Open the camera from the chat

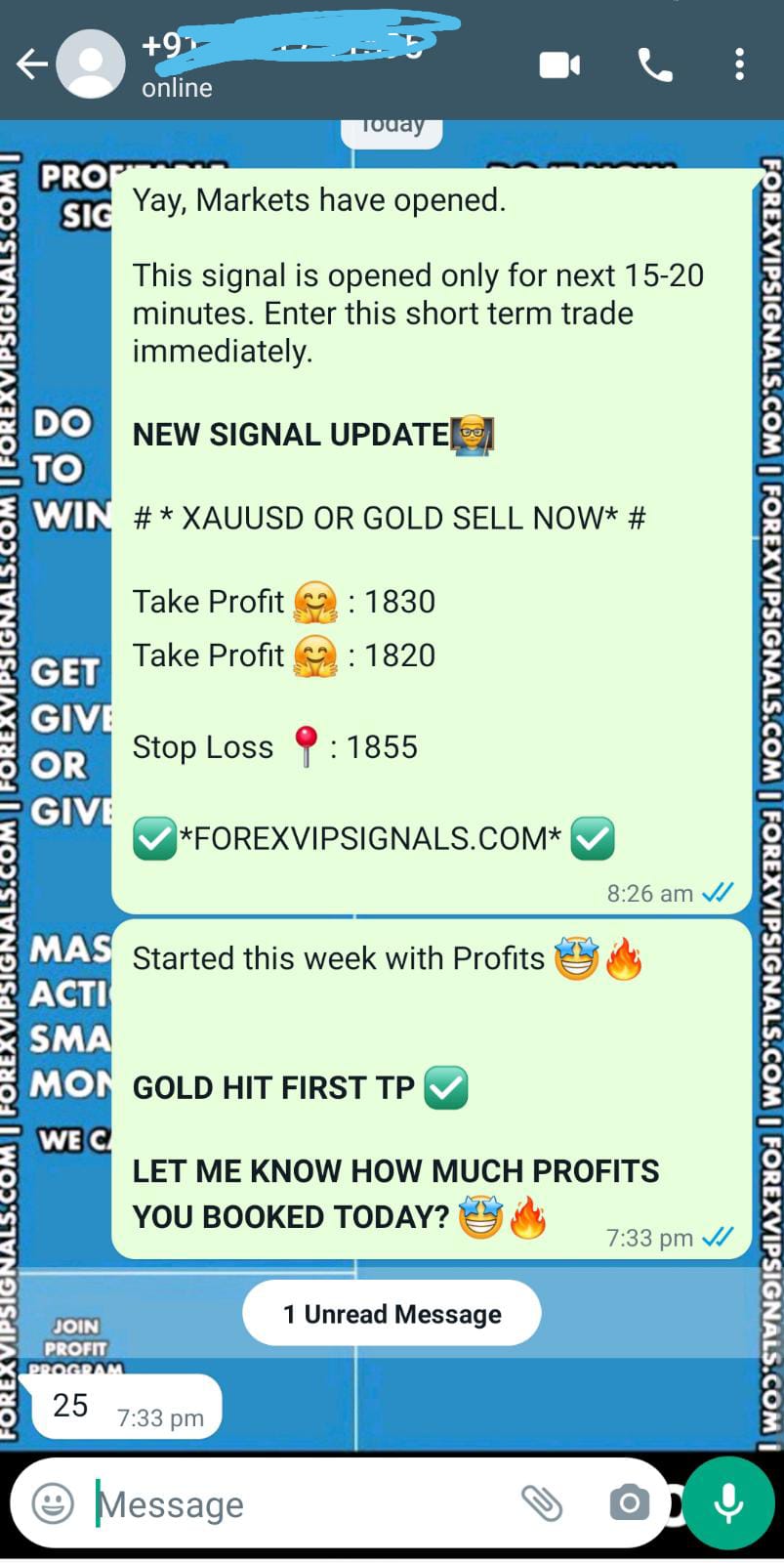coord(629,1503)
